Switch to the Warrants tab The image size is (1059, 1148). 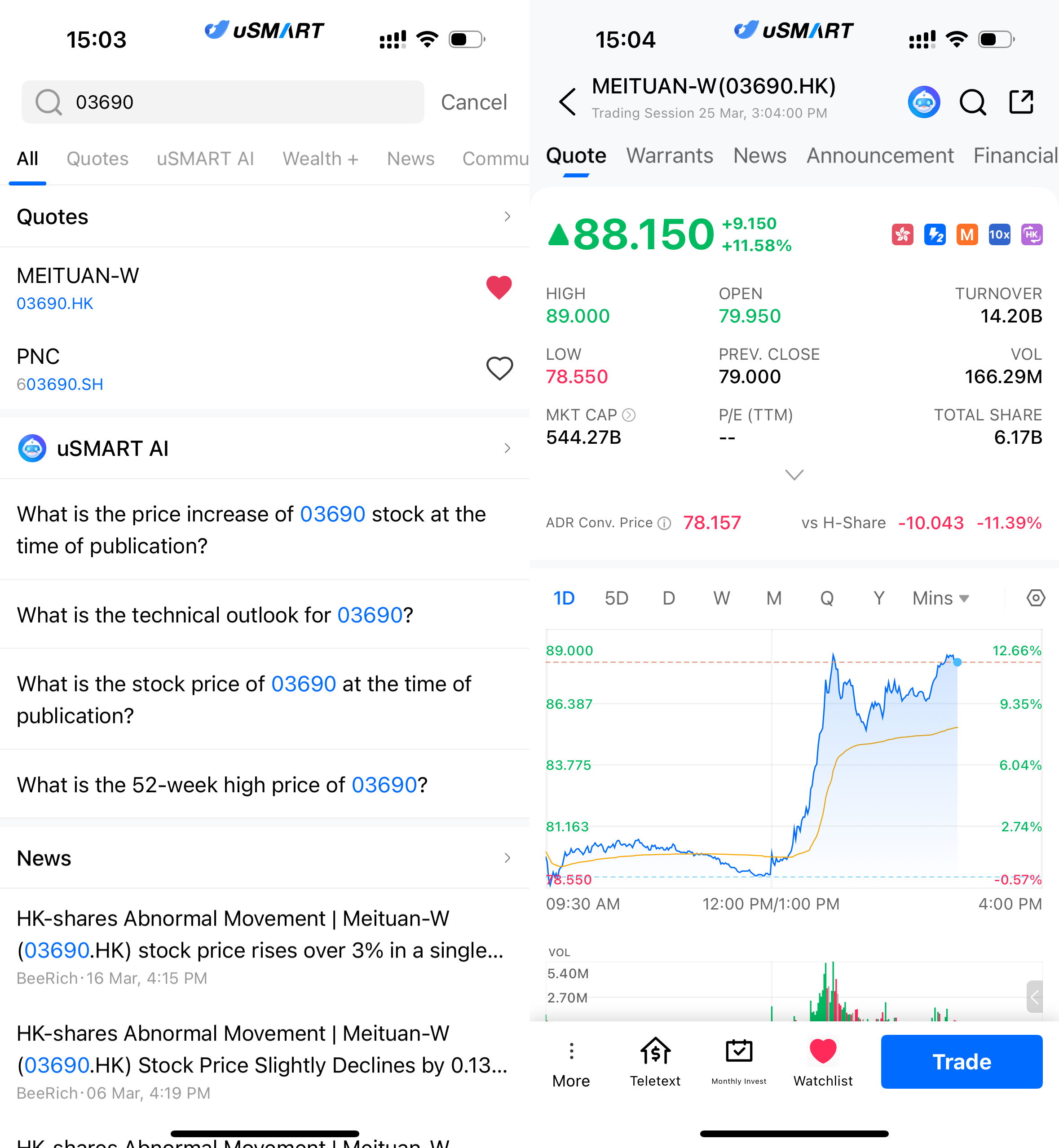(x=669, y=156)
